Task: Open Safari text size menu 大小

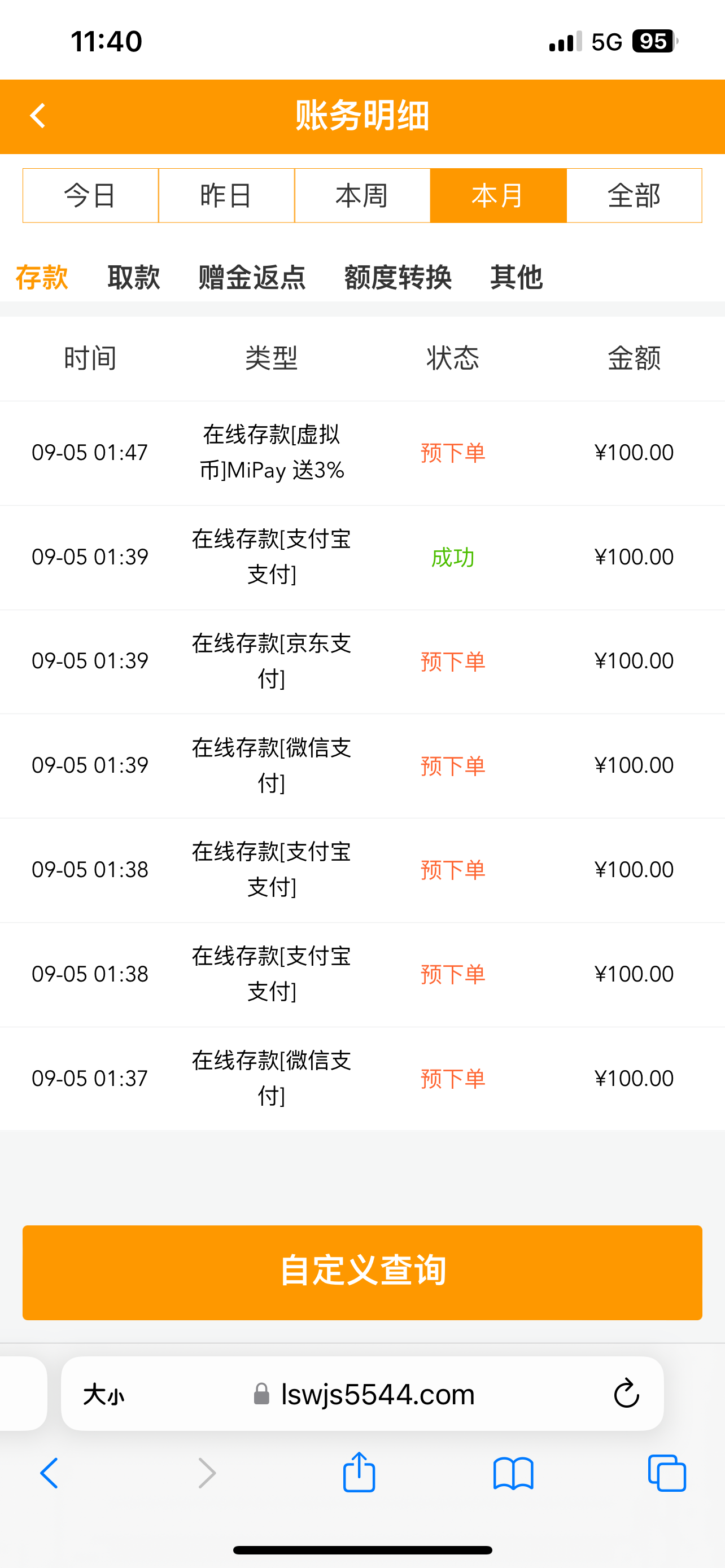Action: tap(103, 1394)
